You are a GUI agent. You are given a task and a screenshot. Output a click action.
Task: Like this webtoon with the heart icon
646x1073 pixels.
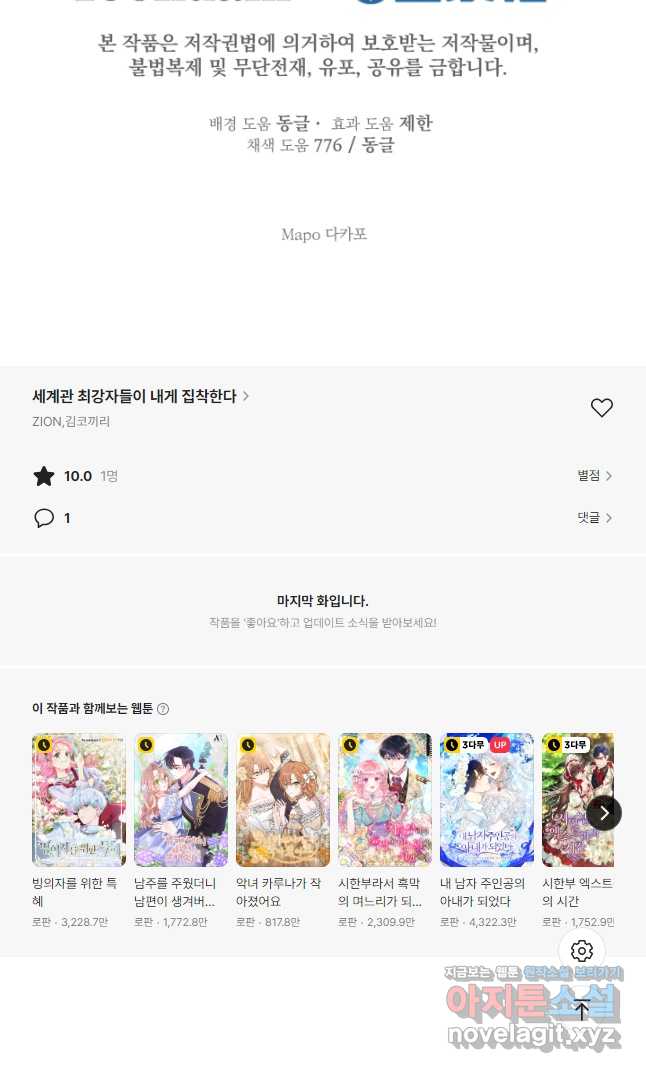click(x=602, y=408)
